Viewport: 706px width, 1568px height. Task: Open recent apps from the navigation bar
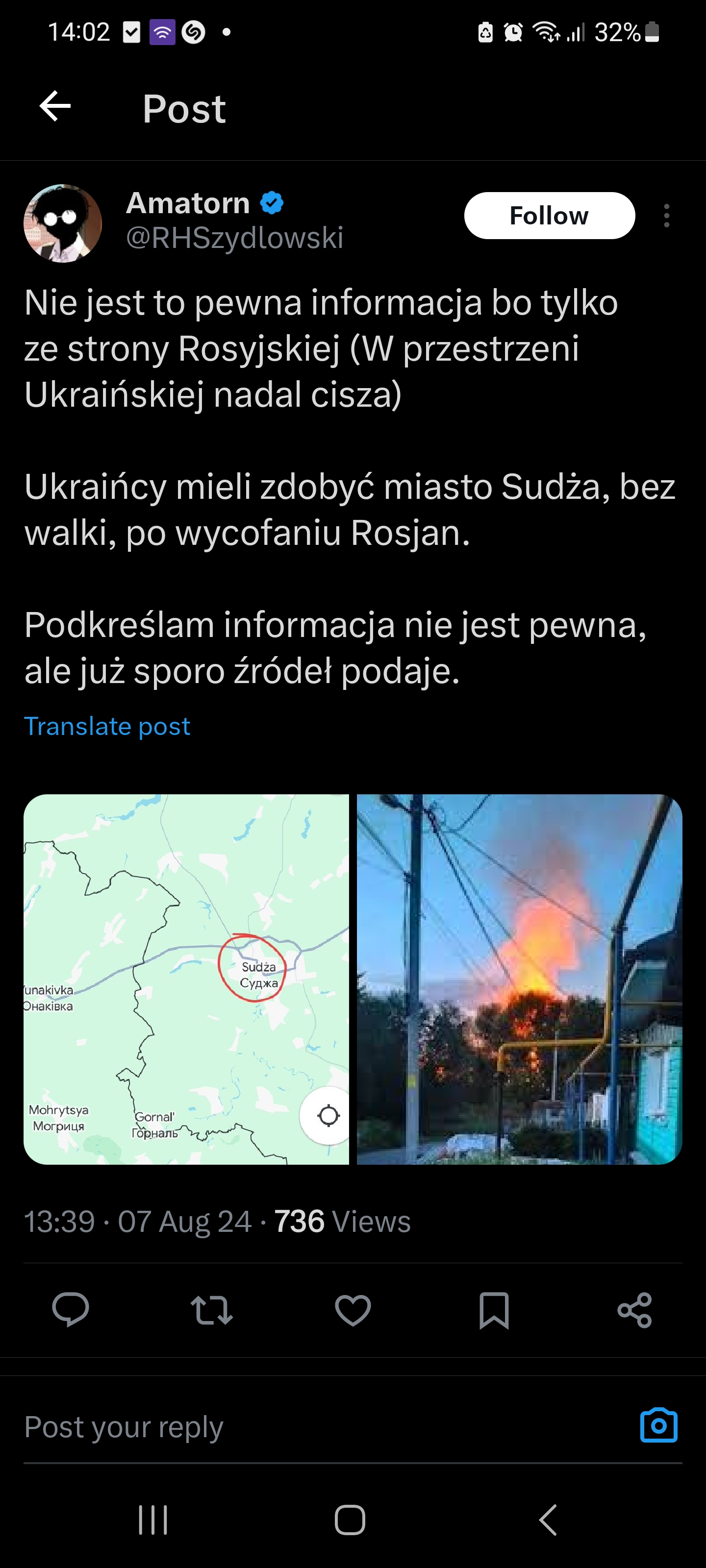pos(153,1520)
